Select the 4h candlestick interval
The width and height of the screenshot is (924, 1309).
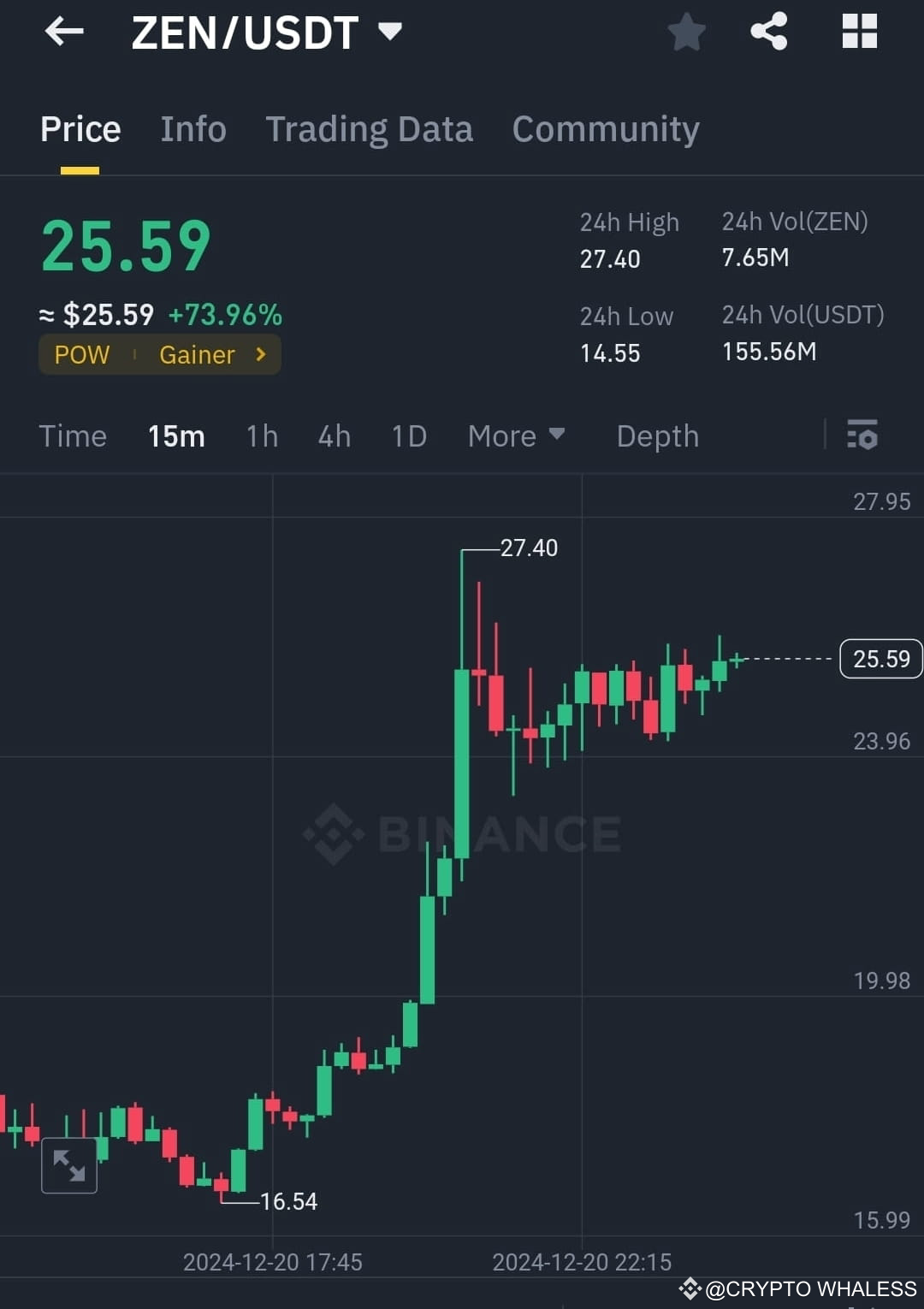pos(334,436)
